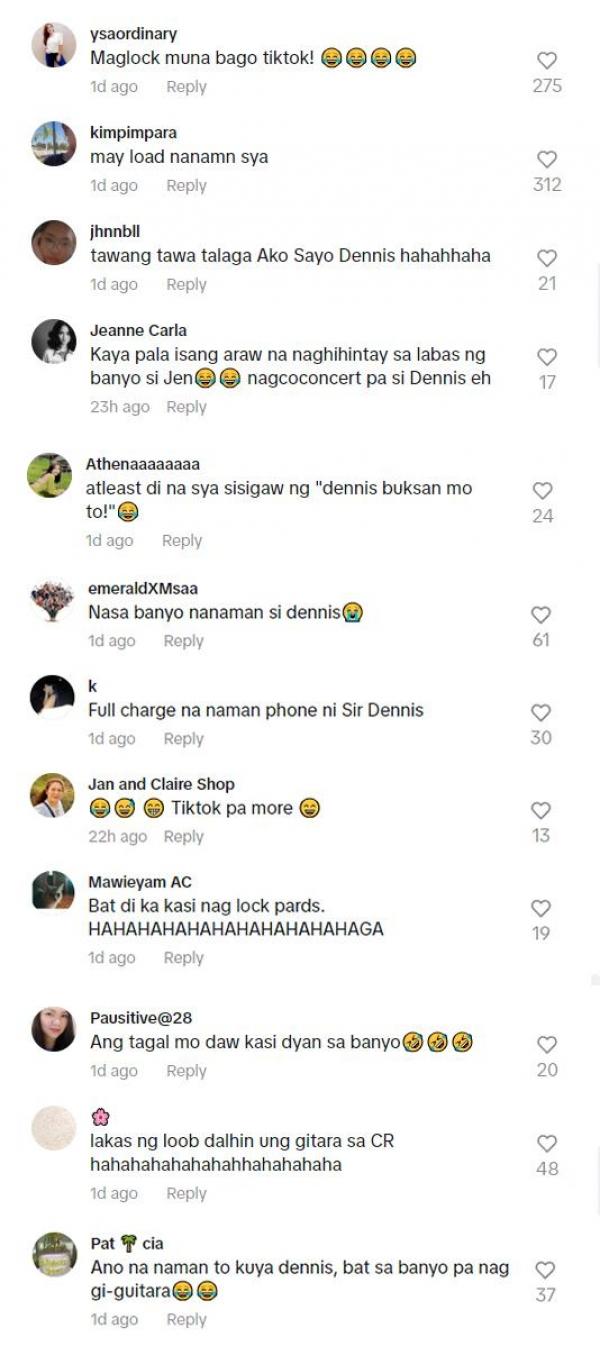This screenshot has width=600, height=1346.
Task: Reply to Pat cia's comment
Action: (186, 1320)
